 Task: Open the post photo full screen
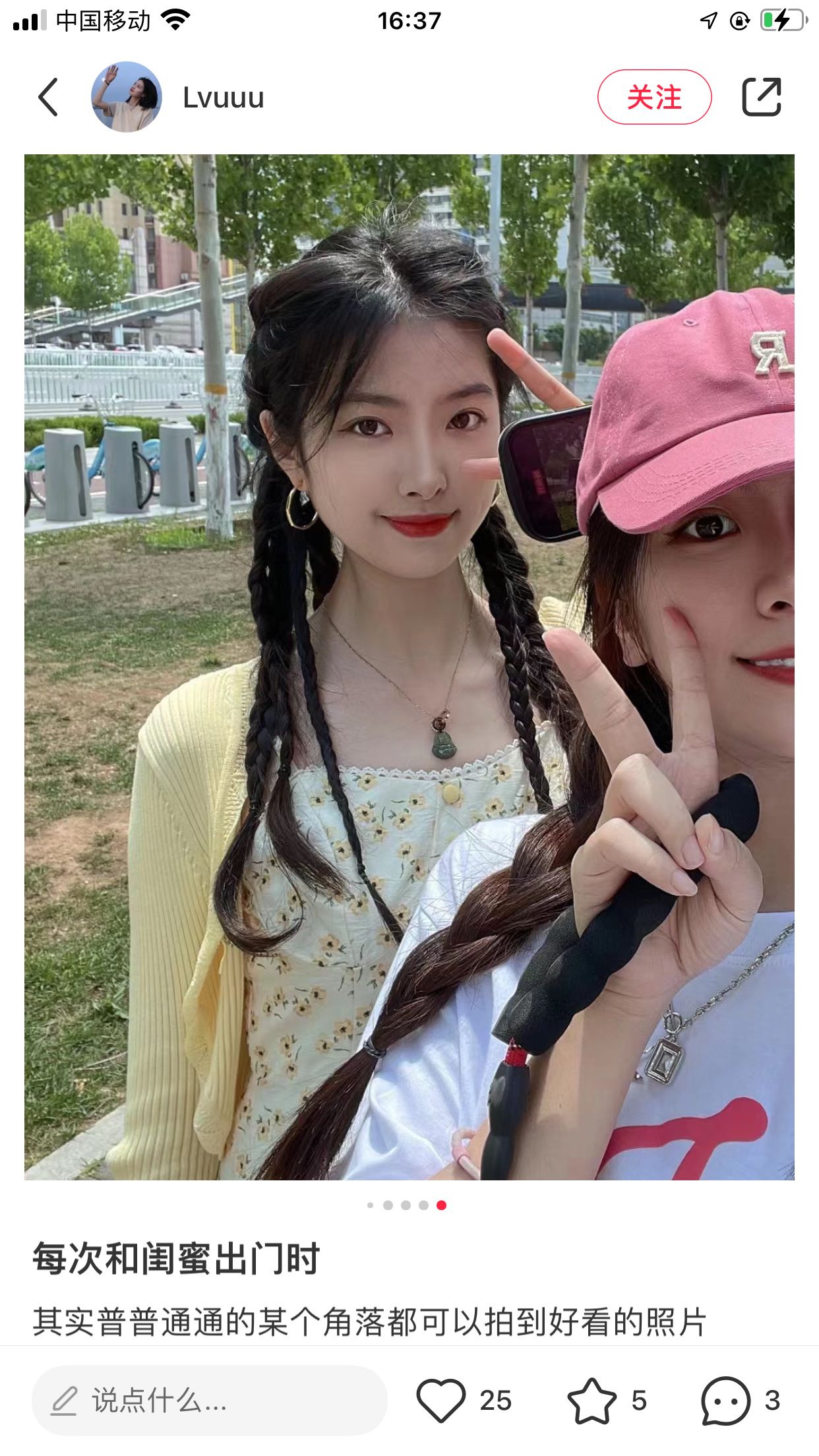(409, 666)
